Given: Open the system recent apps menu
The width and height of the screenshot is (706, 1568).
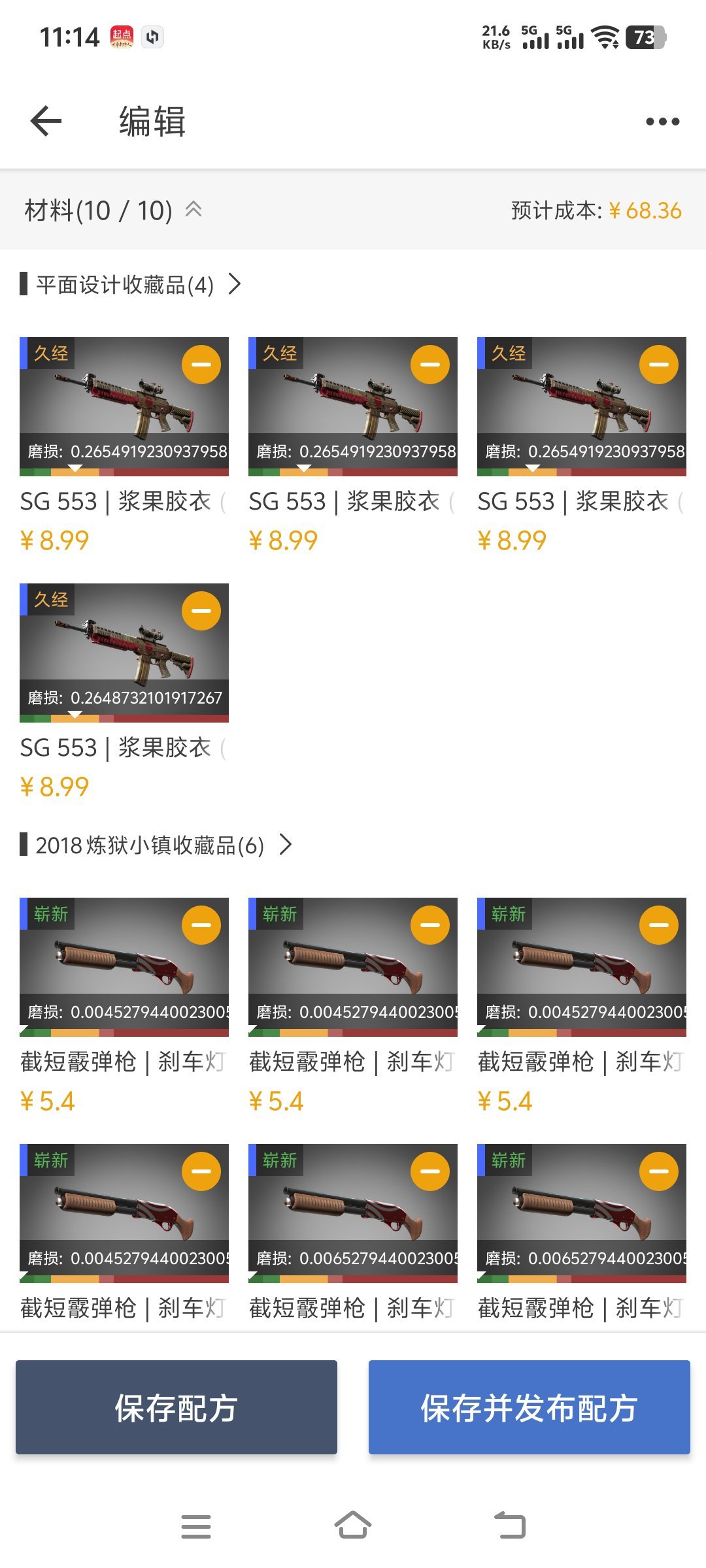Looking at the screenshot, I should point(196,1526).
